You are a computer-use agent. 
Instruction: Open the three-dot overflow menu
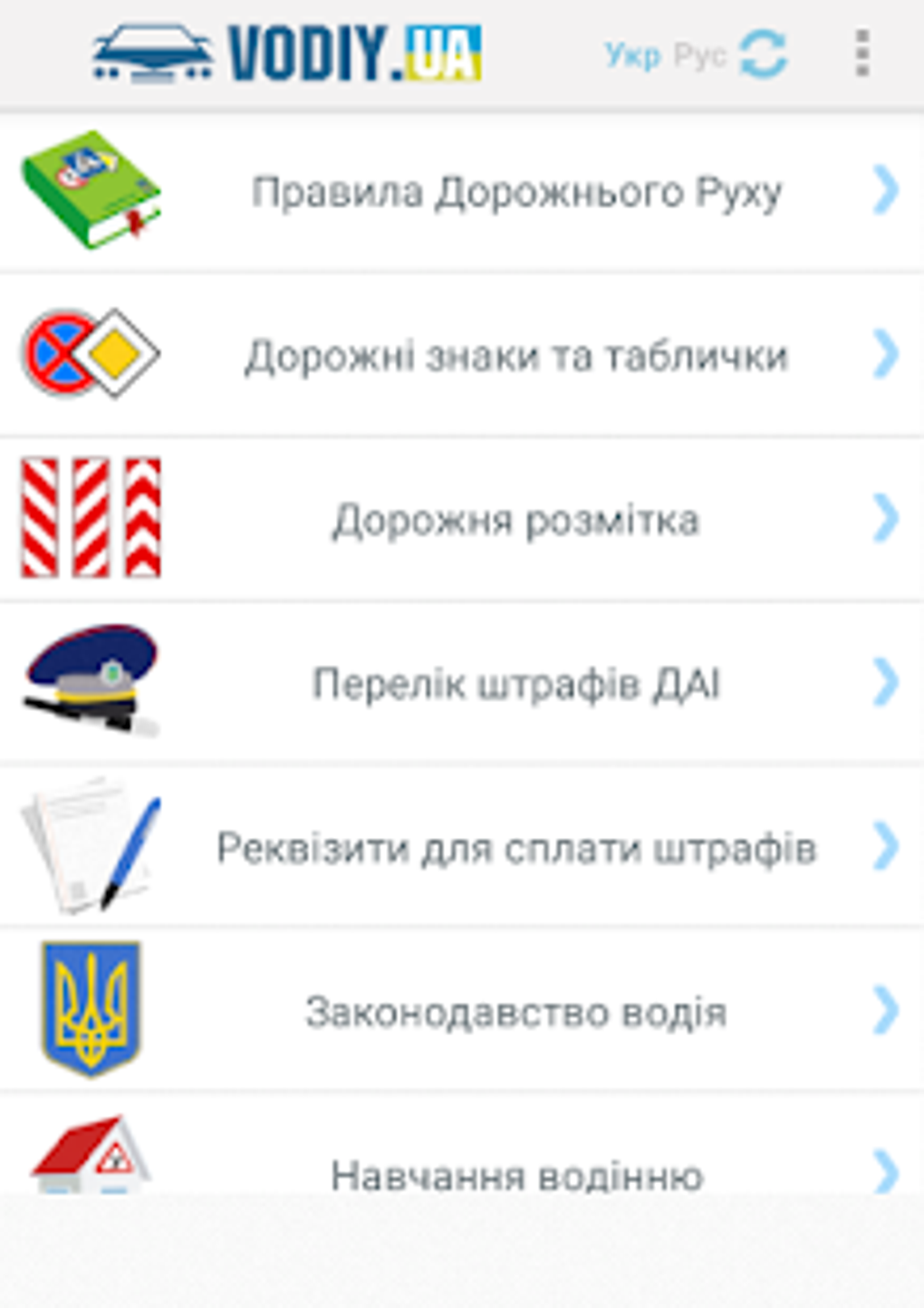(861, 53)
